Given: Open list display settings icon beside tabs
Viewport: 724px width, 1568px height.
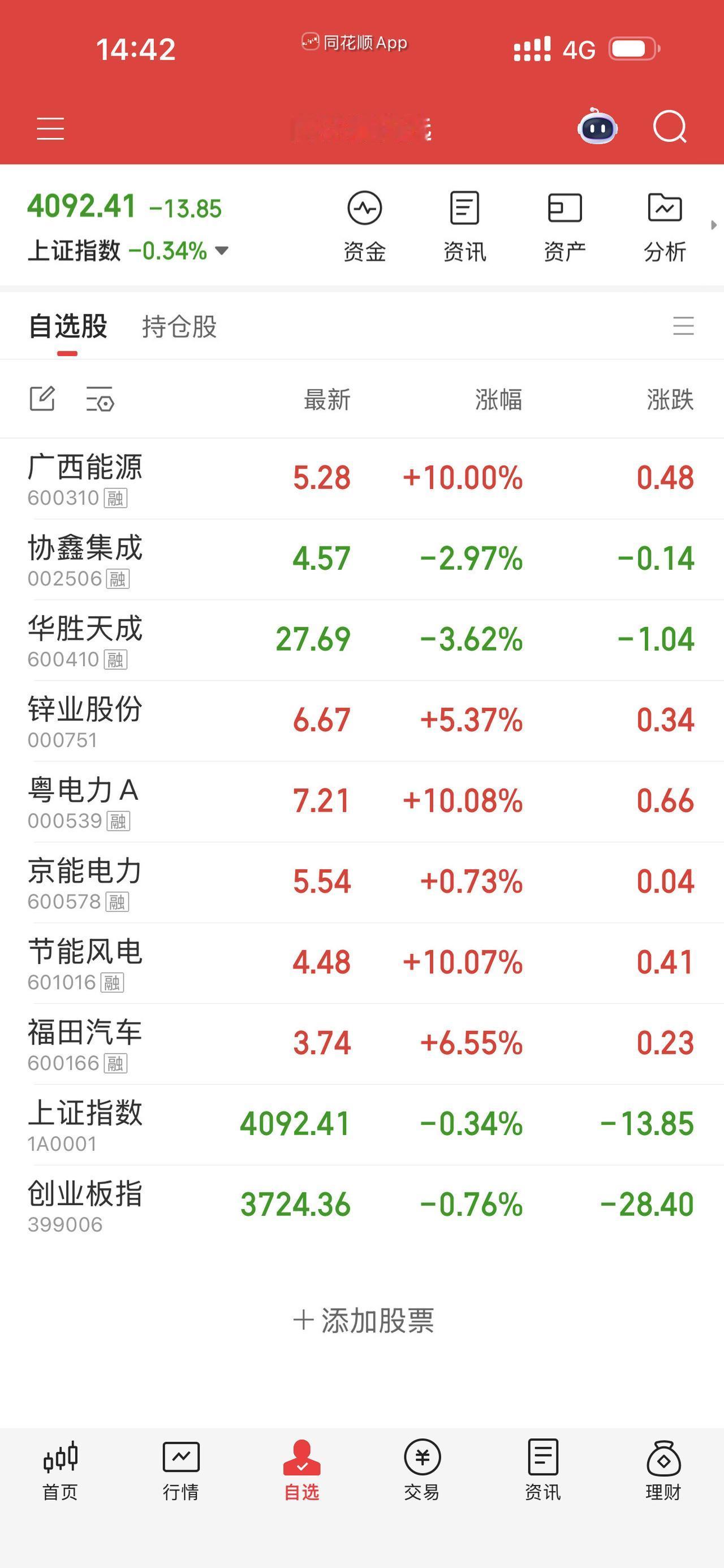Looking at the screenshot, I should click(683, 327).
